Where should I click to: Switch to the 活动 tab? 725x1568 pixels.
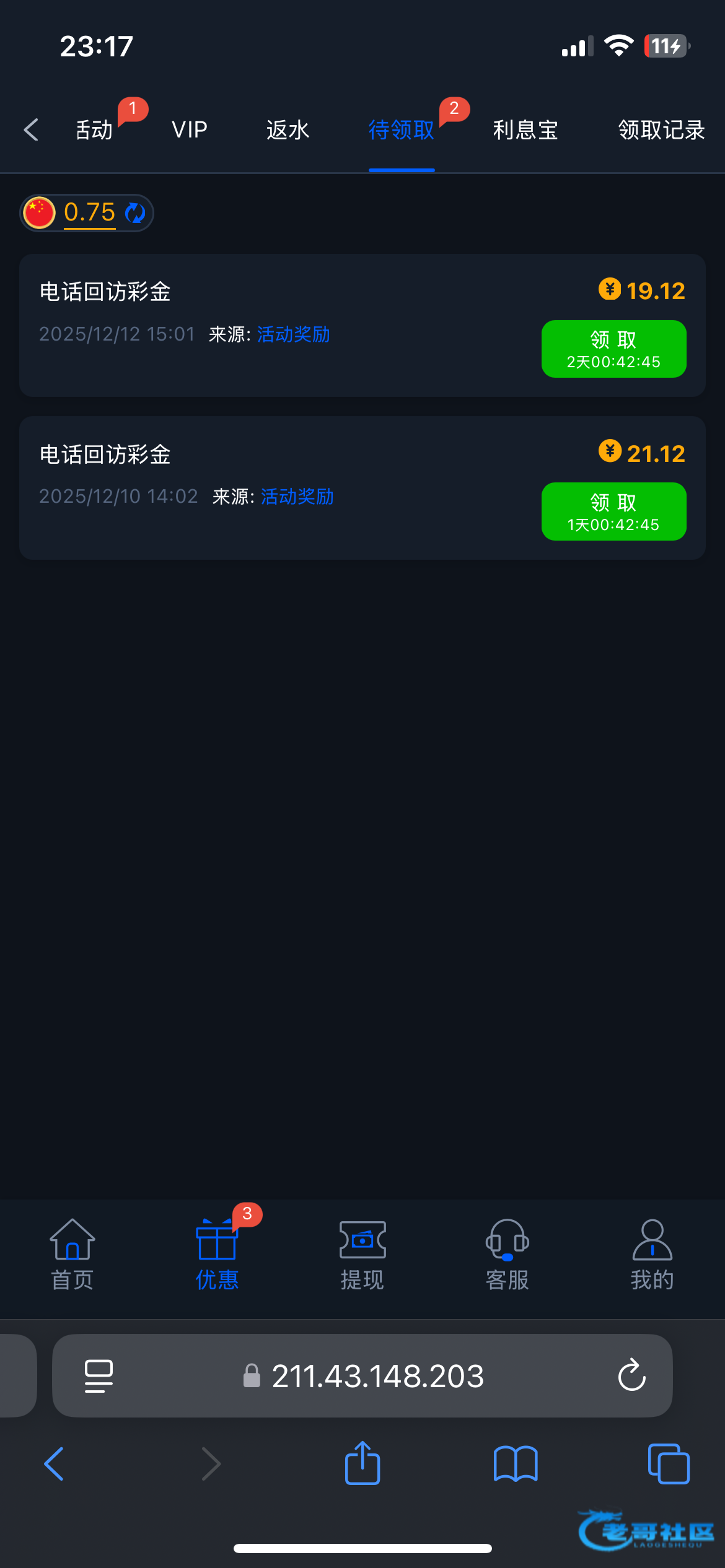[94, 130]
